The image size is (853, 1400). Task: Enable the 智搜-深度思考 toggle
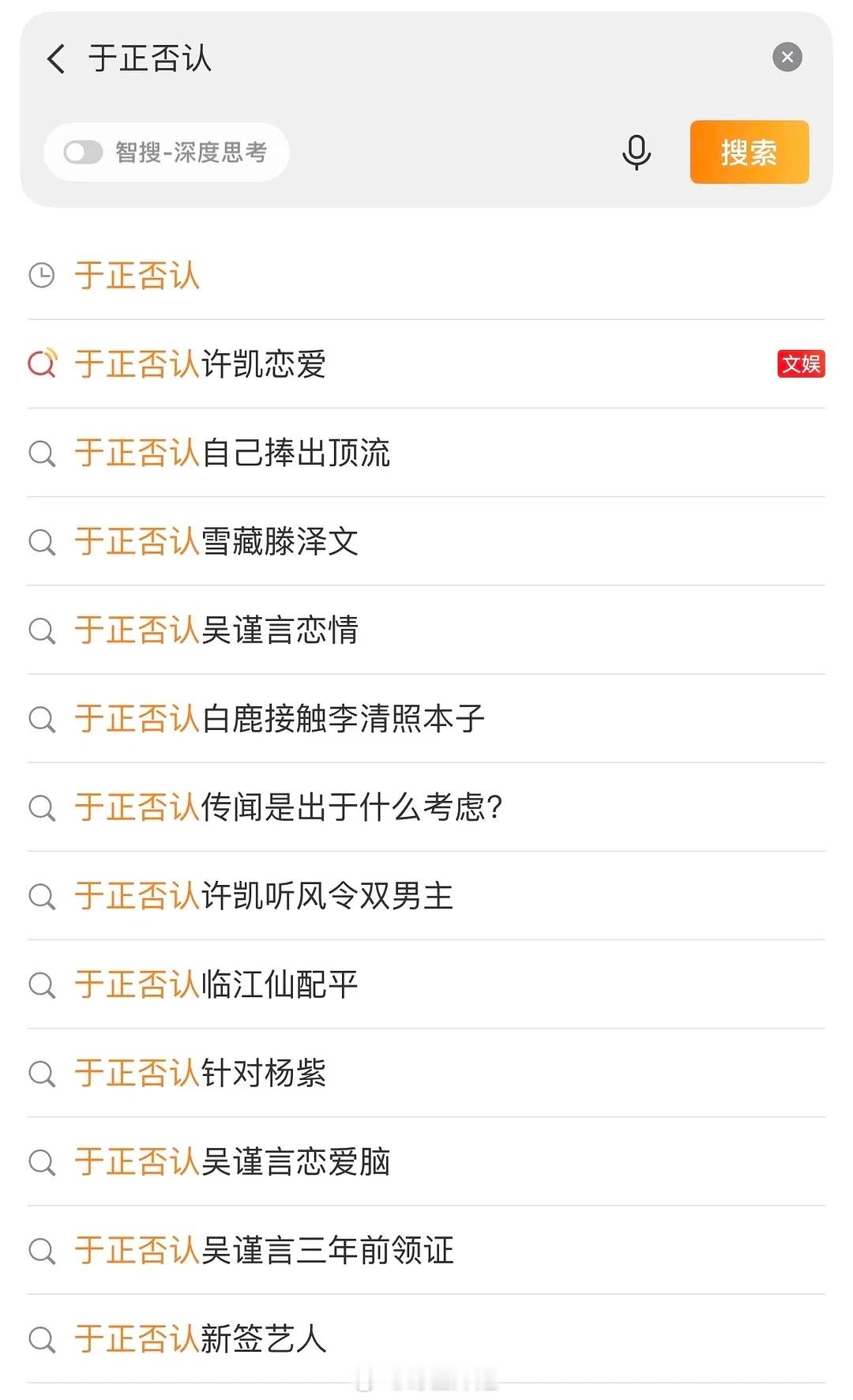tap(84, 152)
